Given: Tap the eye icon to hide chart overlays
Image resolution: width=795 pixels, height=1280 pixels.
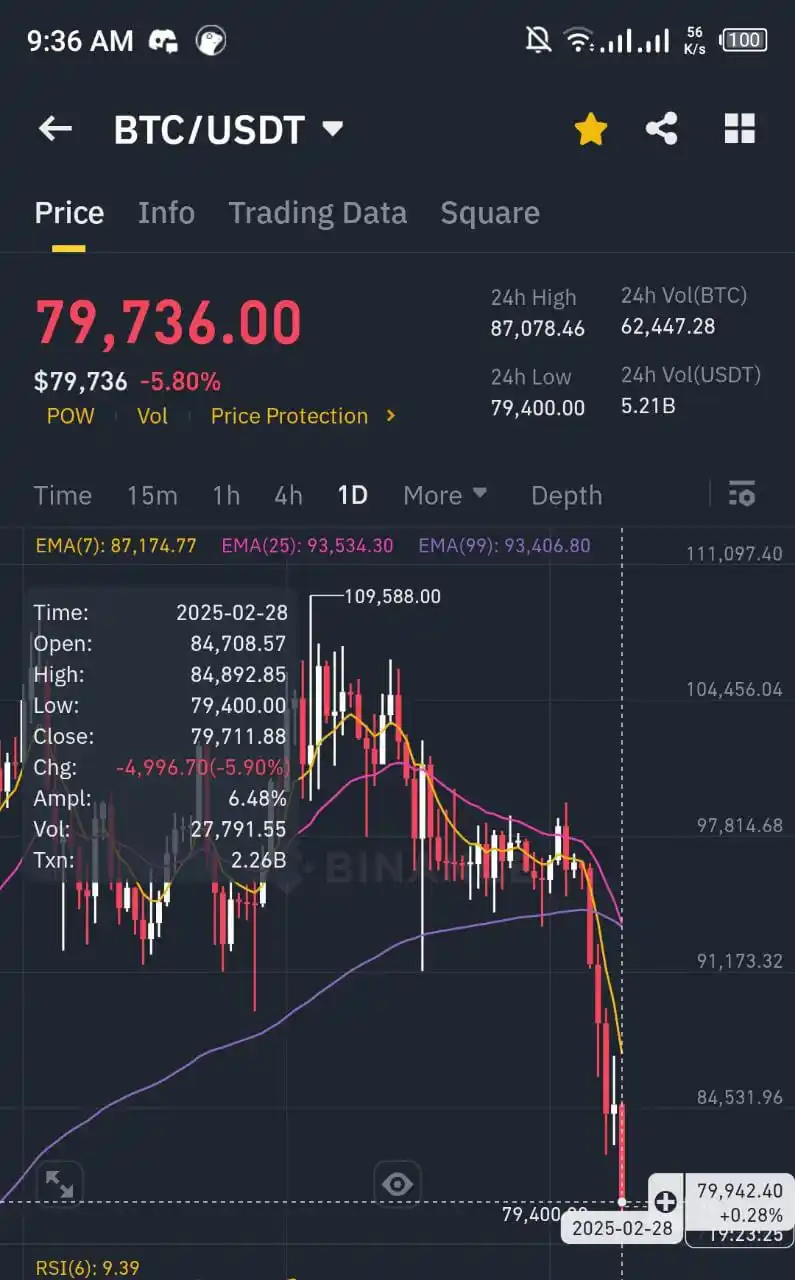Looking at the screenshot, I should coord(397,1183).
